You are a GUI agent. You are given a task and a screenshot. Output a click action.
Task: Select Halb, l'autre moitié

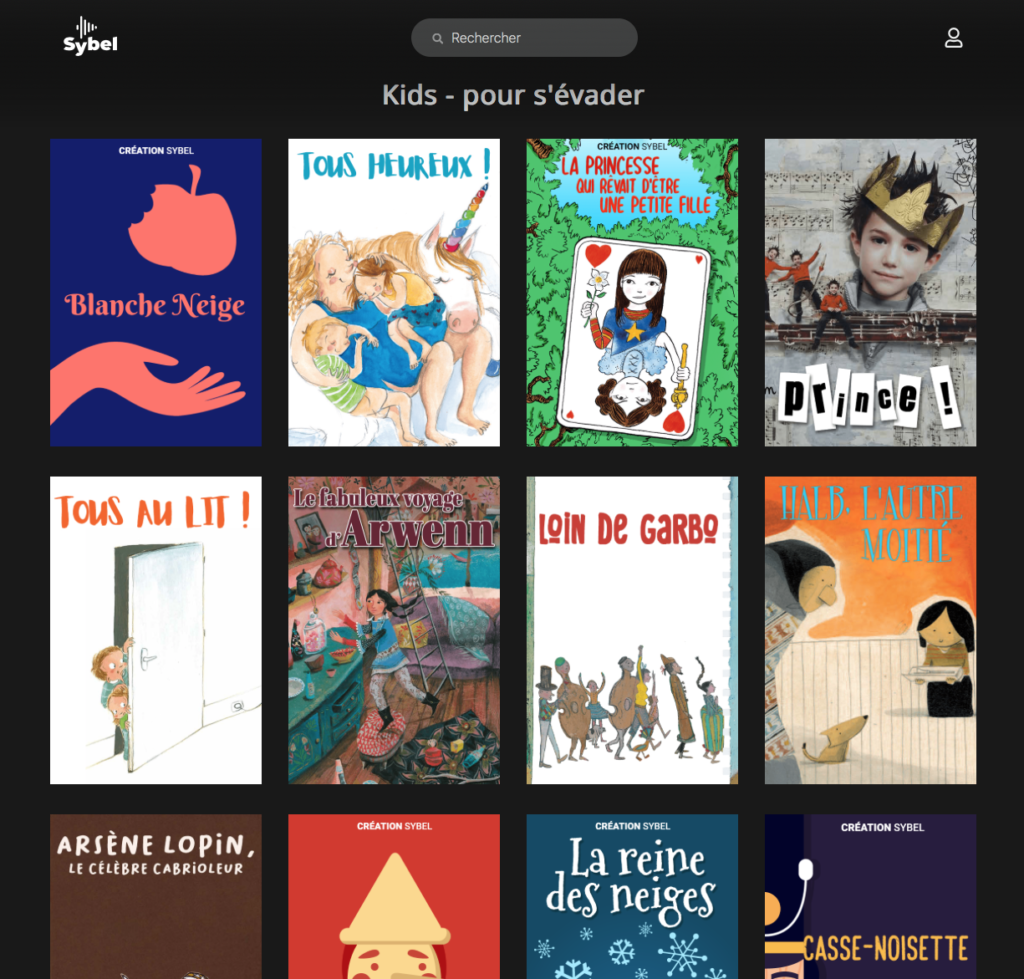pyautogui.click(x=870, y=630)
